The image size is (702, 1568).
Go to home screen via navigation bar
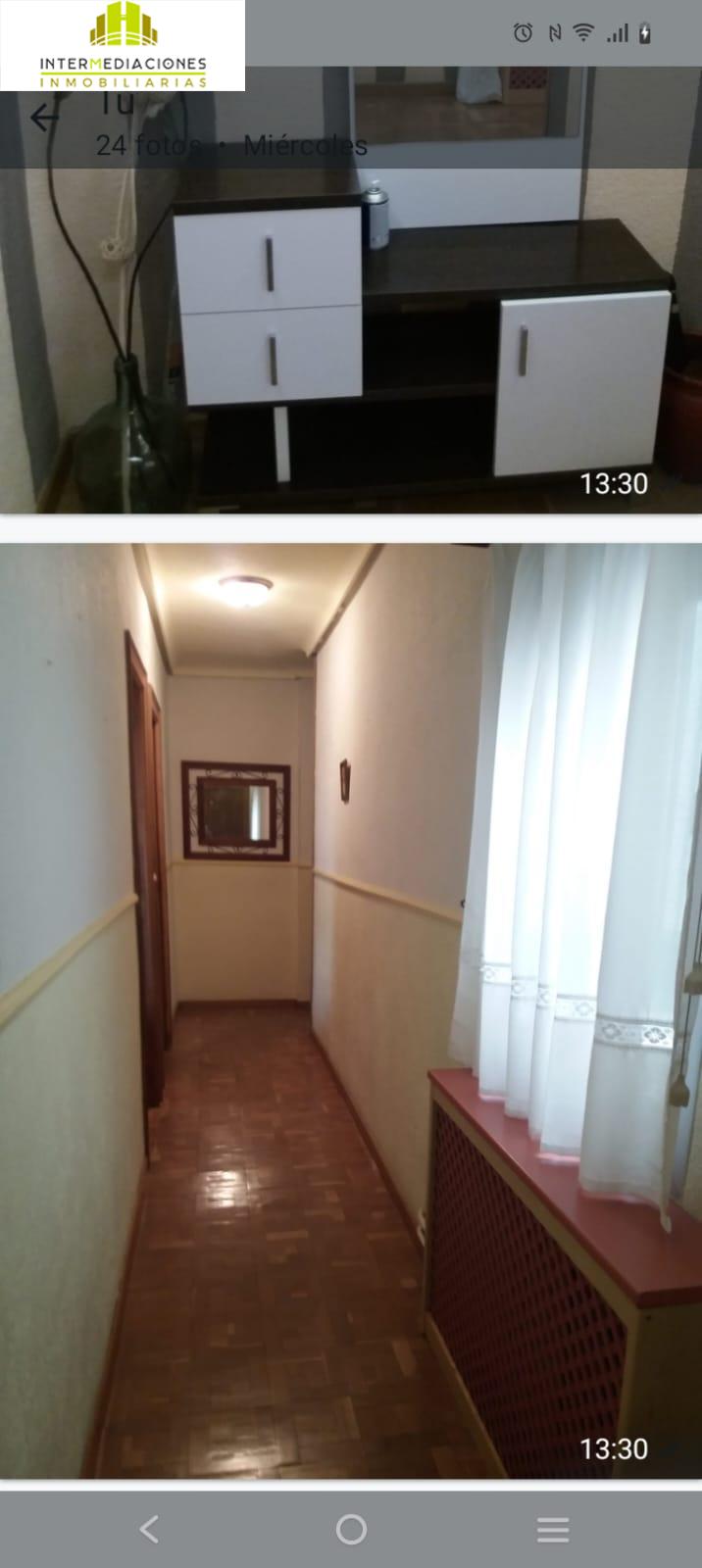click(351, 1529)
